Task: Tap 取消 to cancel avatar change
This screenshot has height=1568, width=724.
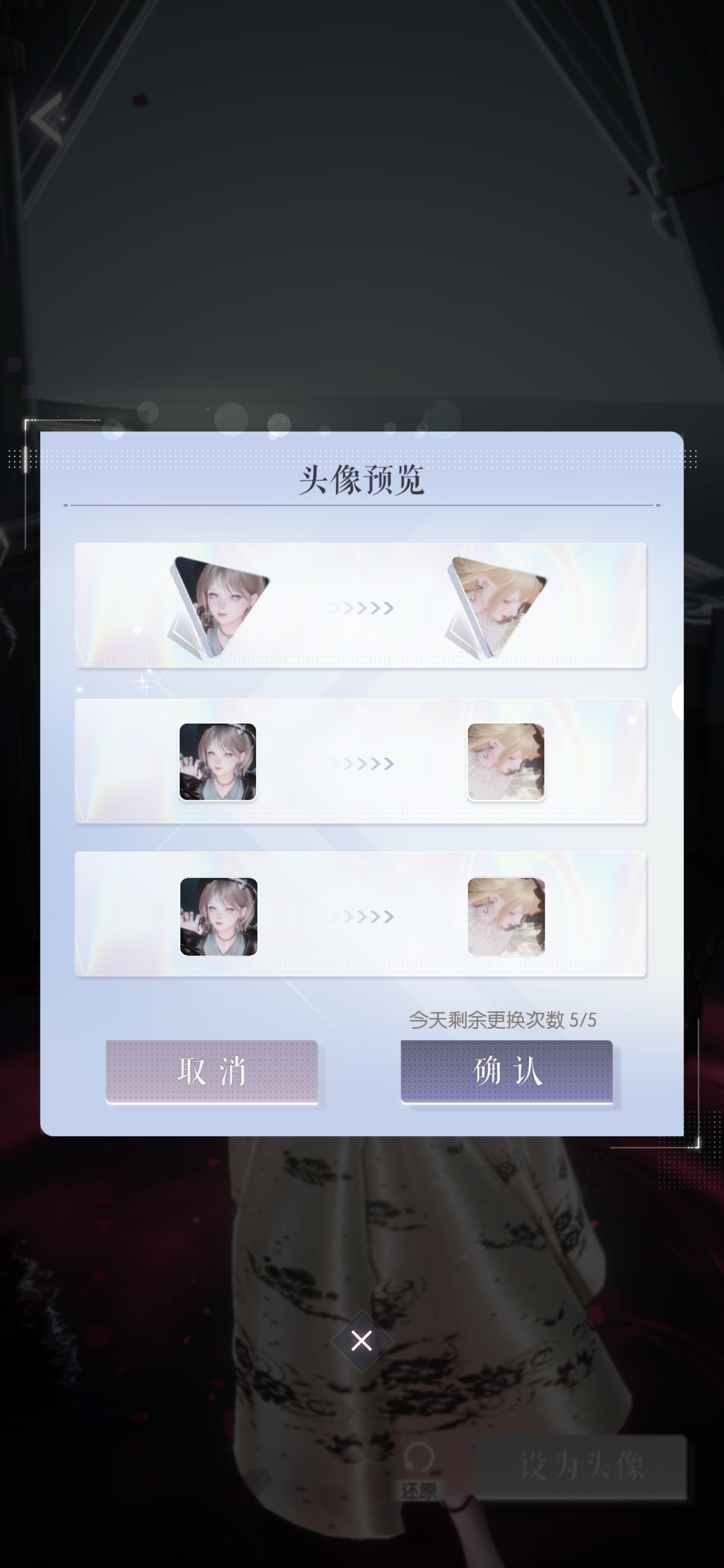Action: pos(211,1071)
